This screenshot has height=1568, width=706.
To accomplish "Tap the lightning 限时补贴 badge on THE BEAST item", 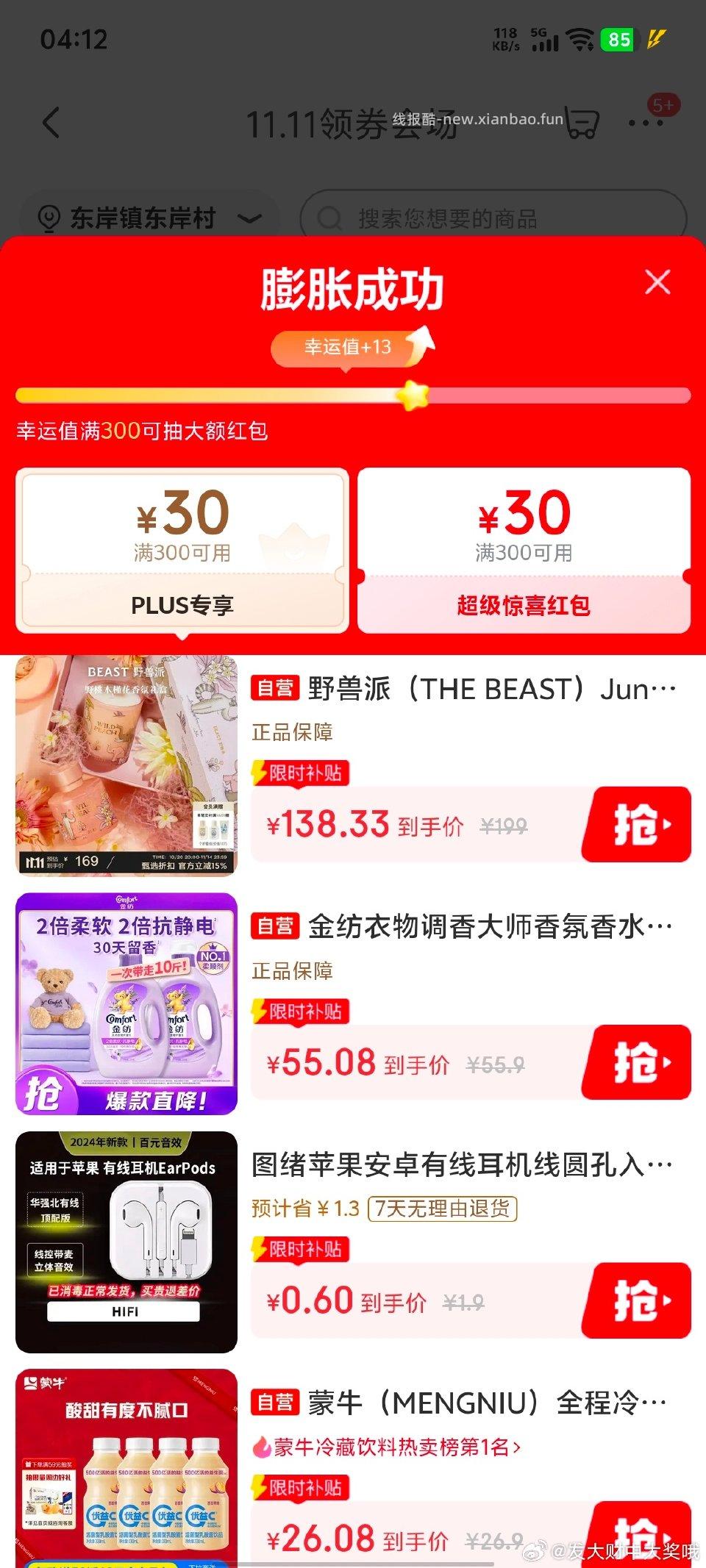I will click(301, 773).
